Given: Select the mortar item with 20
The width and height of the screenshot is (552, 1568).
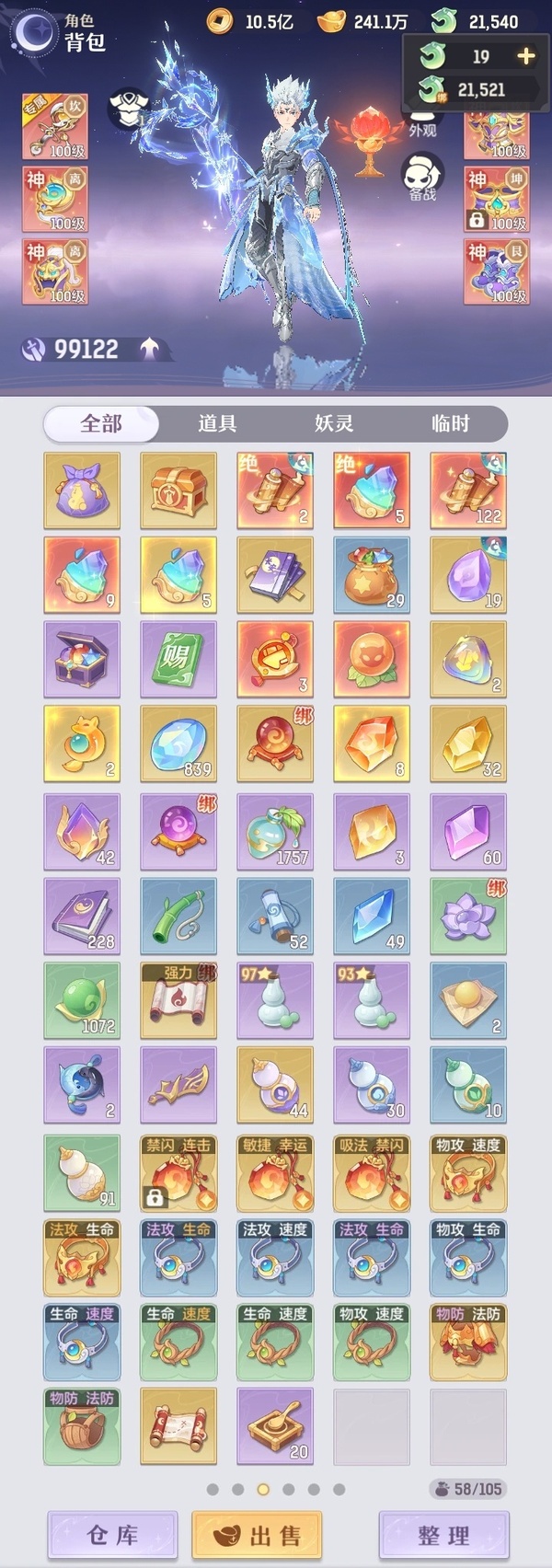Looking at the screenshot, I should [x=275, y=1425].
